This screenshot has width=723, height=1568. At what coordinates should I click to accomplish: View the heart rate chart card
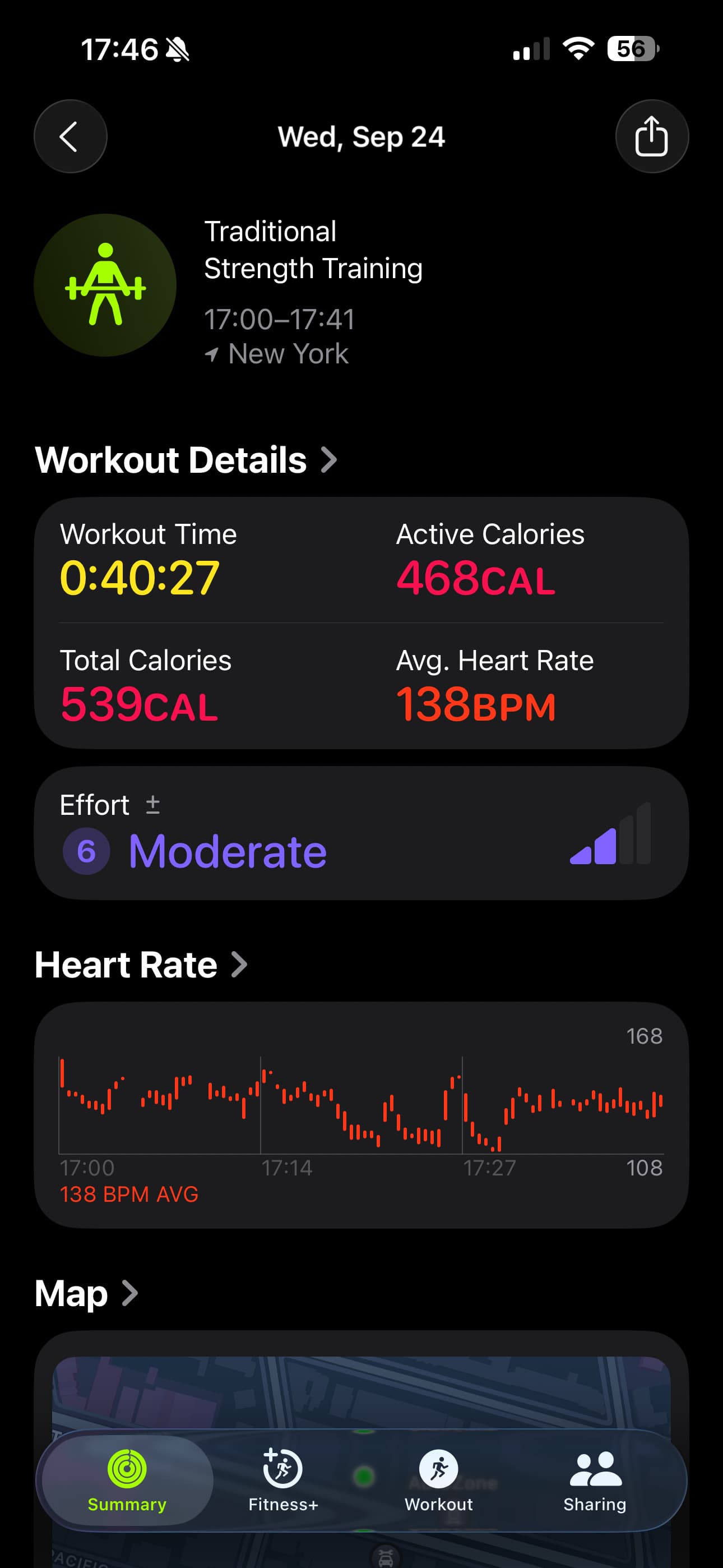pyautogui.click(x=361, y=1114)
